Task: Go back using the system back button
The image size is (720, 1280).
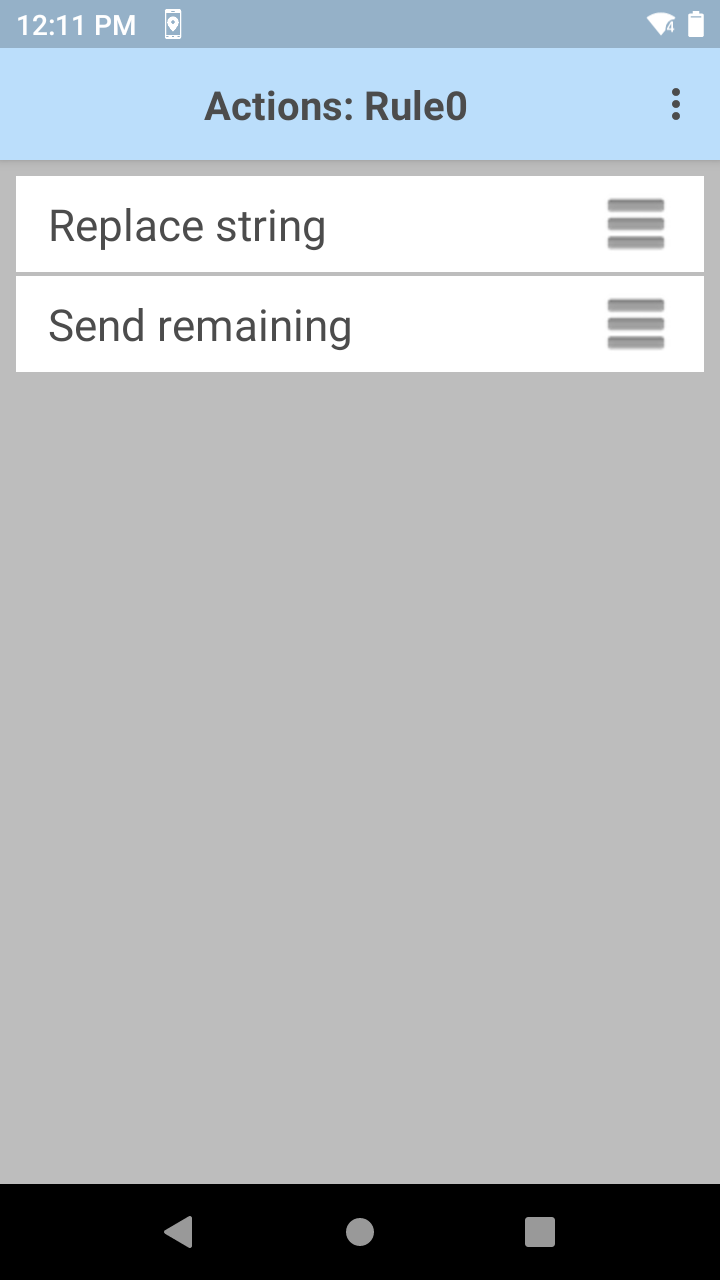Action: point(179,1232)
